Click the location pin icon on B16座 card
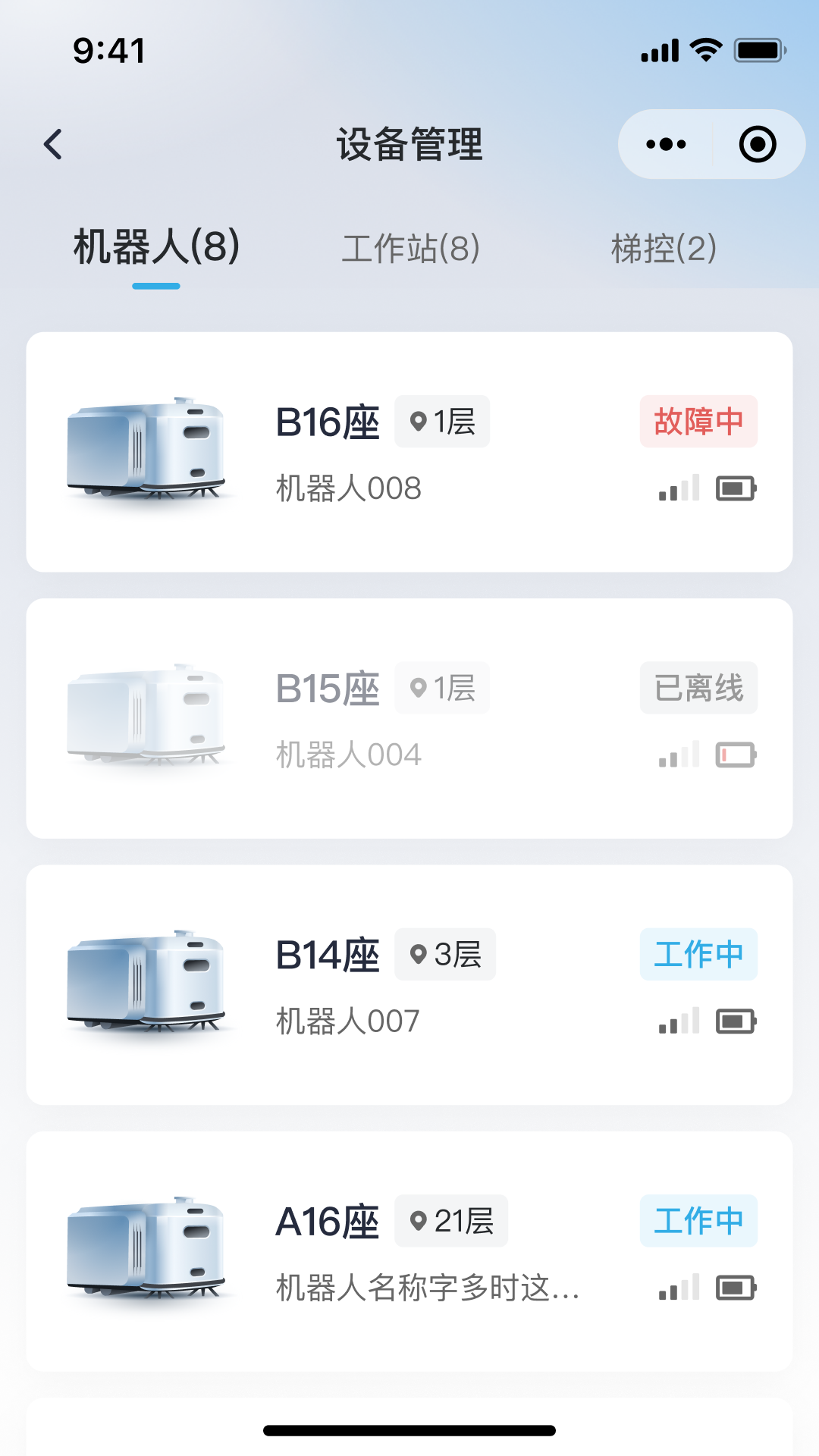The height and width of the screenshot is (1456, 819). (416, 422)
